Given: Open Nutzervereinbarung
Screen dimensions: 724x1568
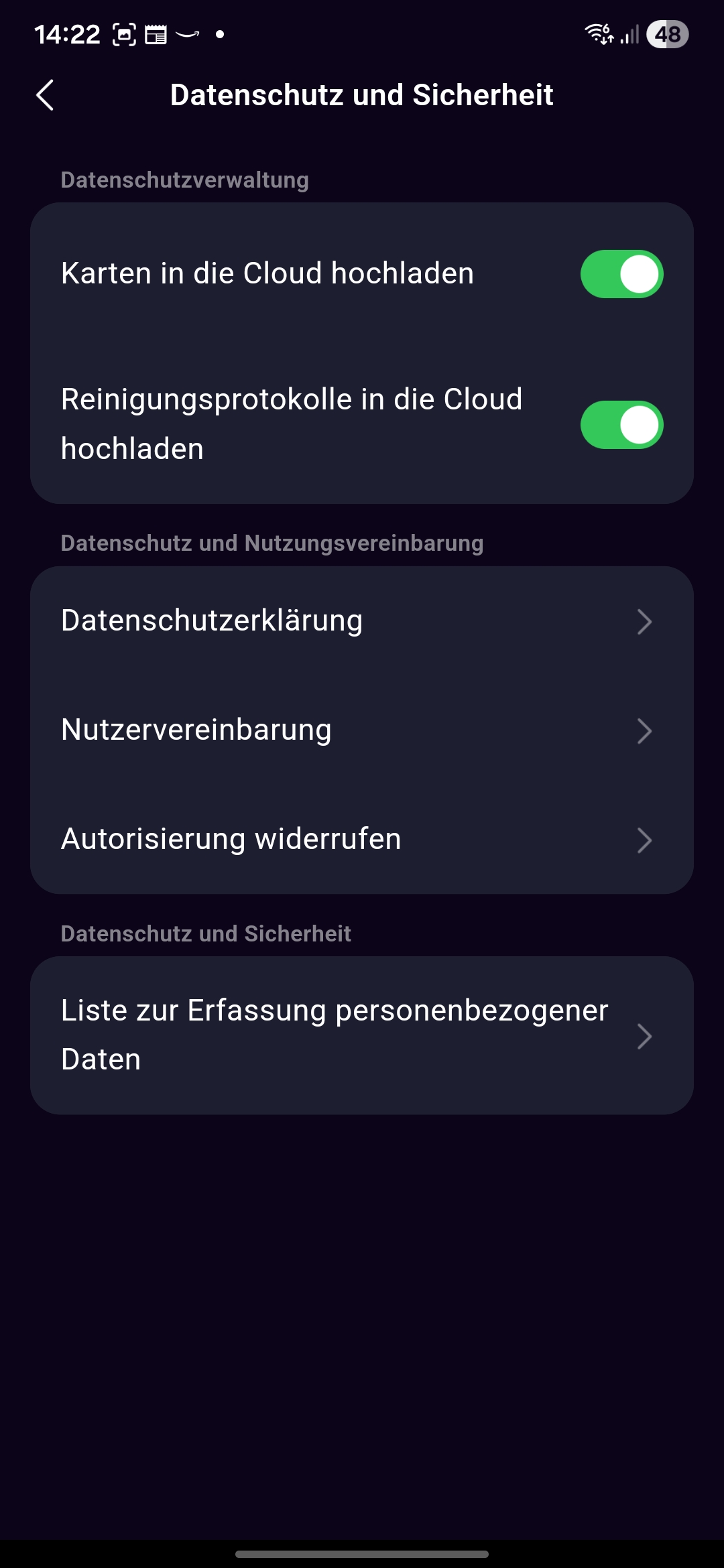Looking at the screenshot, I should click(x=362, y=730).
